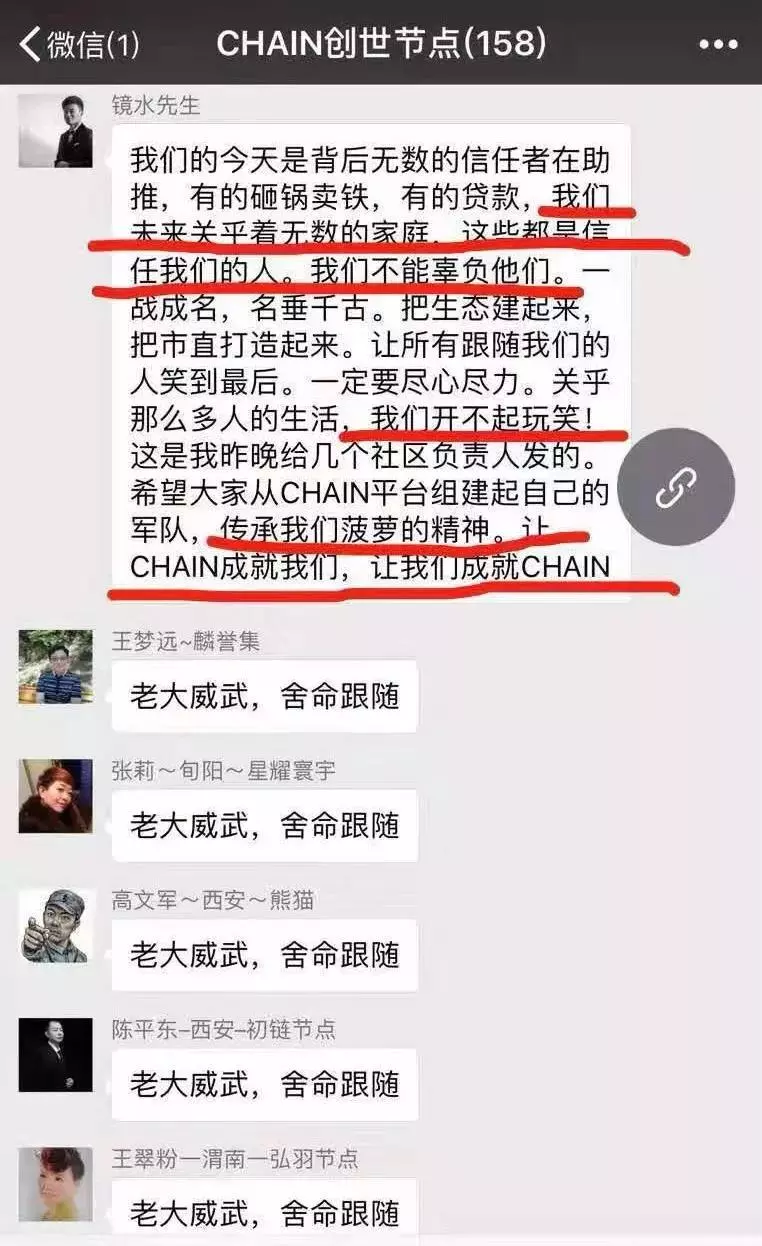
Task: Go back to the 微信 chat list
Action: (x=78, y=44)
